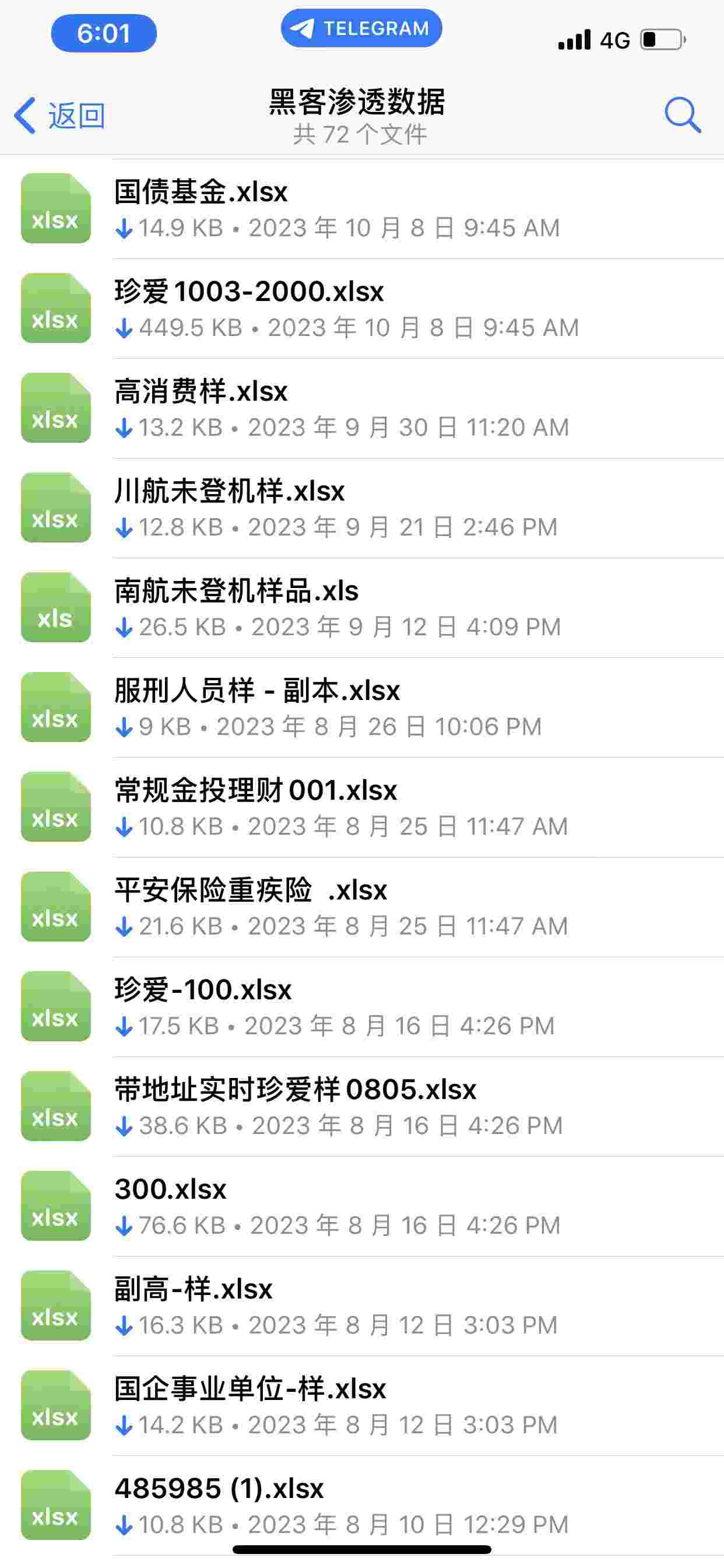This screenshot has height=1568, width=724.
Task: Open the file 珍爱1003-2000.xlsx
Action: tap(249, 292)
